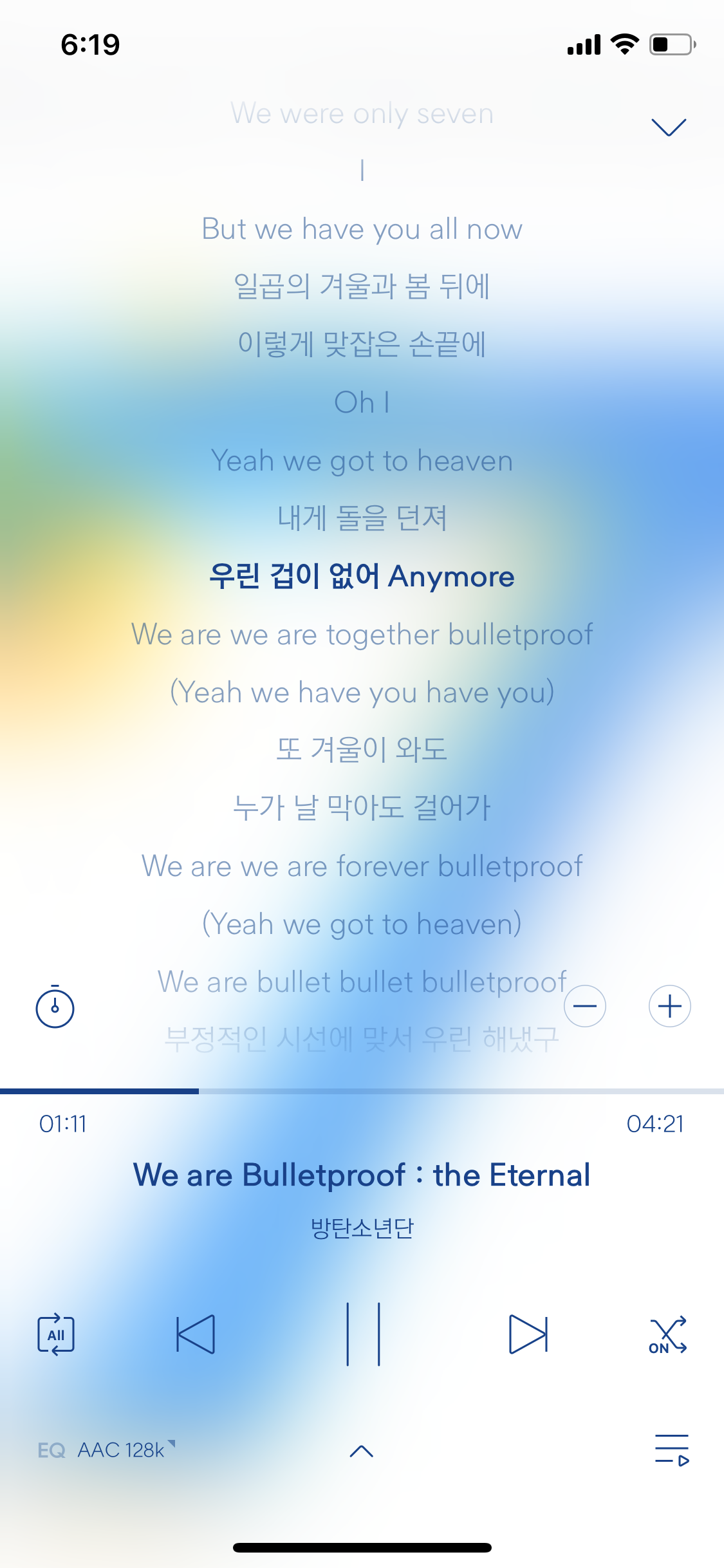
Task: Select the highlighted lyric 우린 겁이 없어 Anymore
Action: pyautogui.click(x=362, y=577)
